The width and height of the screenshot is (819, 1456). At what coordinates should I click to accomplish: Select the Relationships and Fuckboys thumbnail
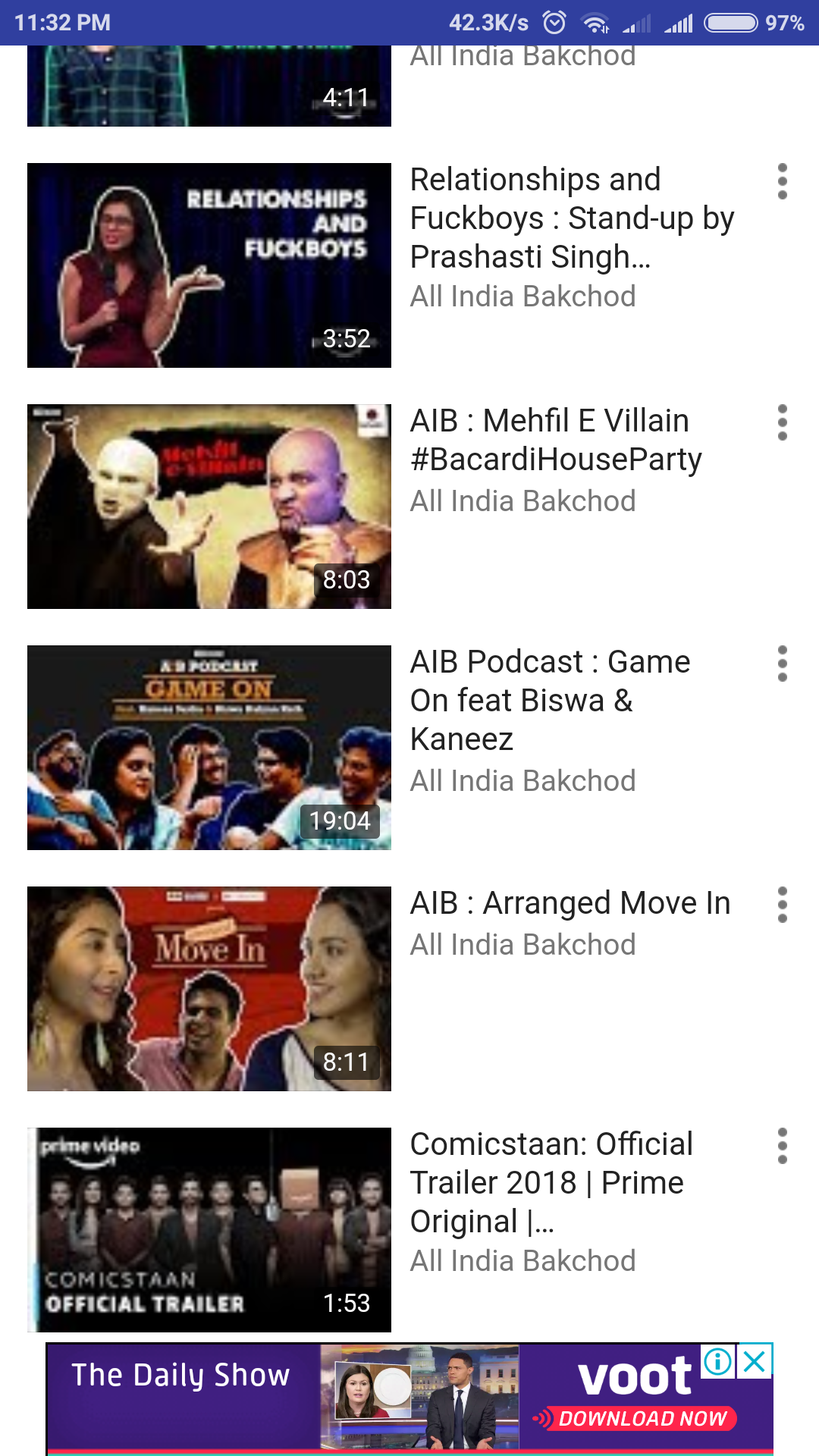click(x=209, y=265)
